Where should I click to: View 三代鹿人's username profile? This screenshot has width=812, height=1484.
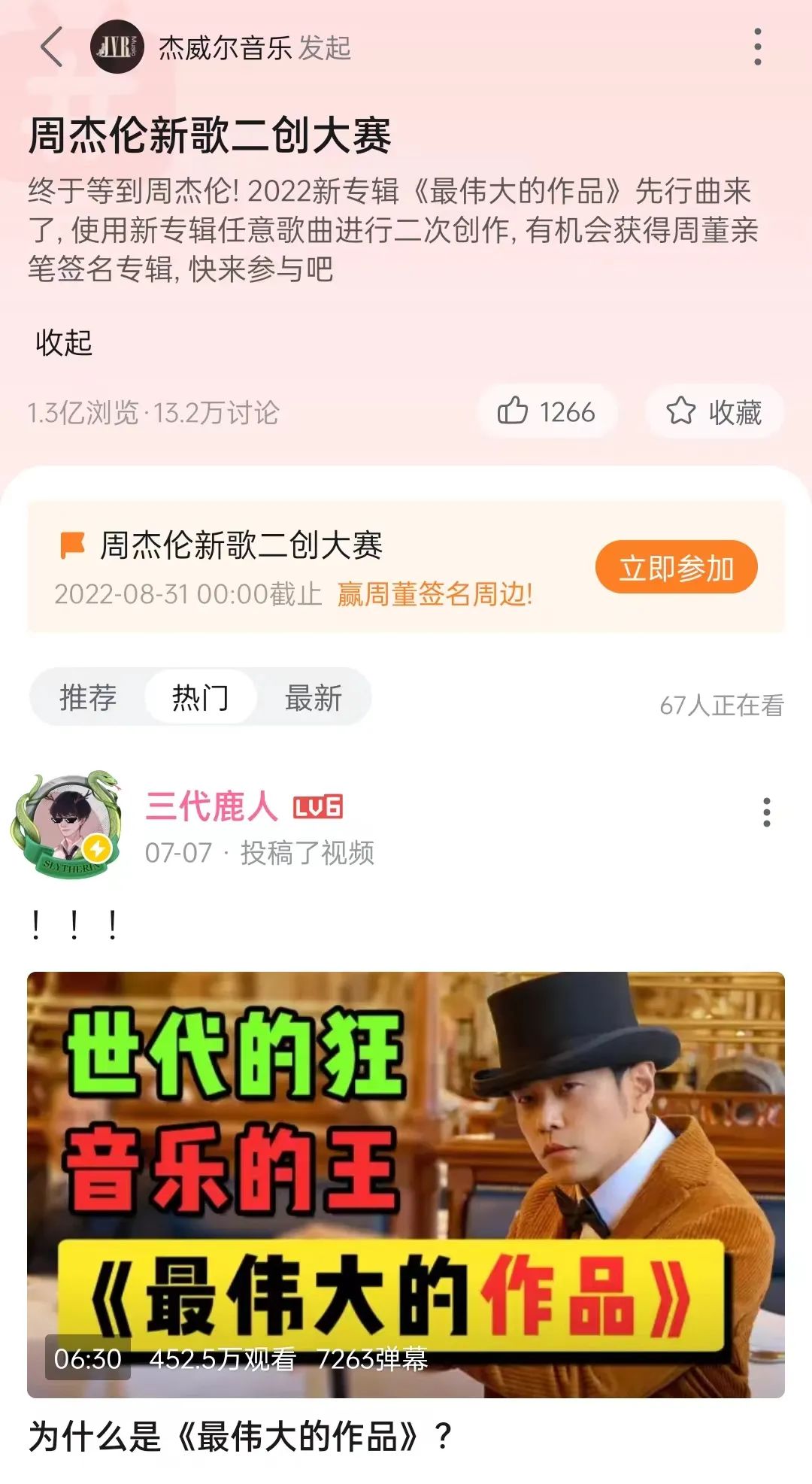point(211,806)
